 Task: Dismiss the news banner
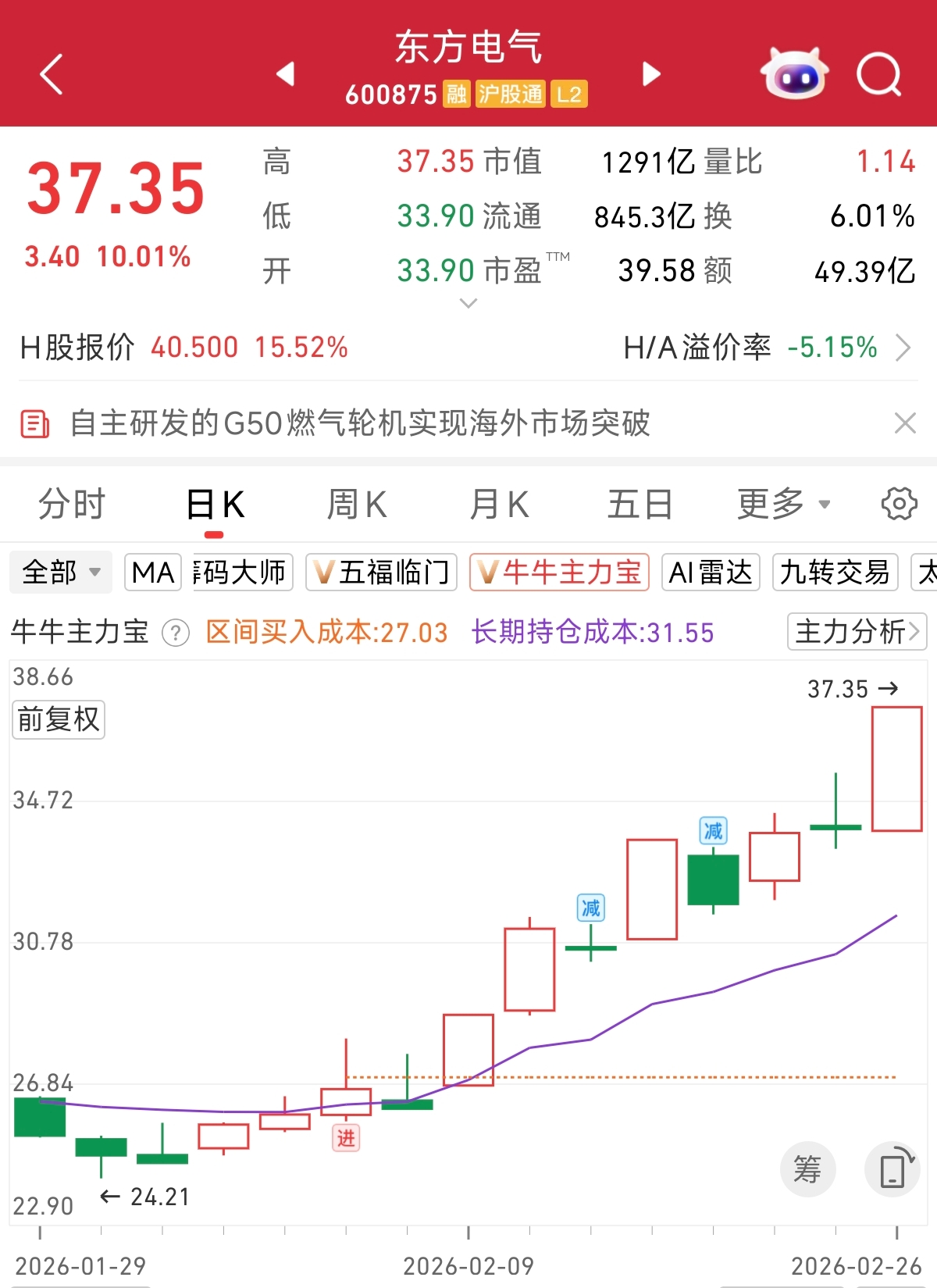click(905, 423)
